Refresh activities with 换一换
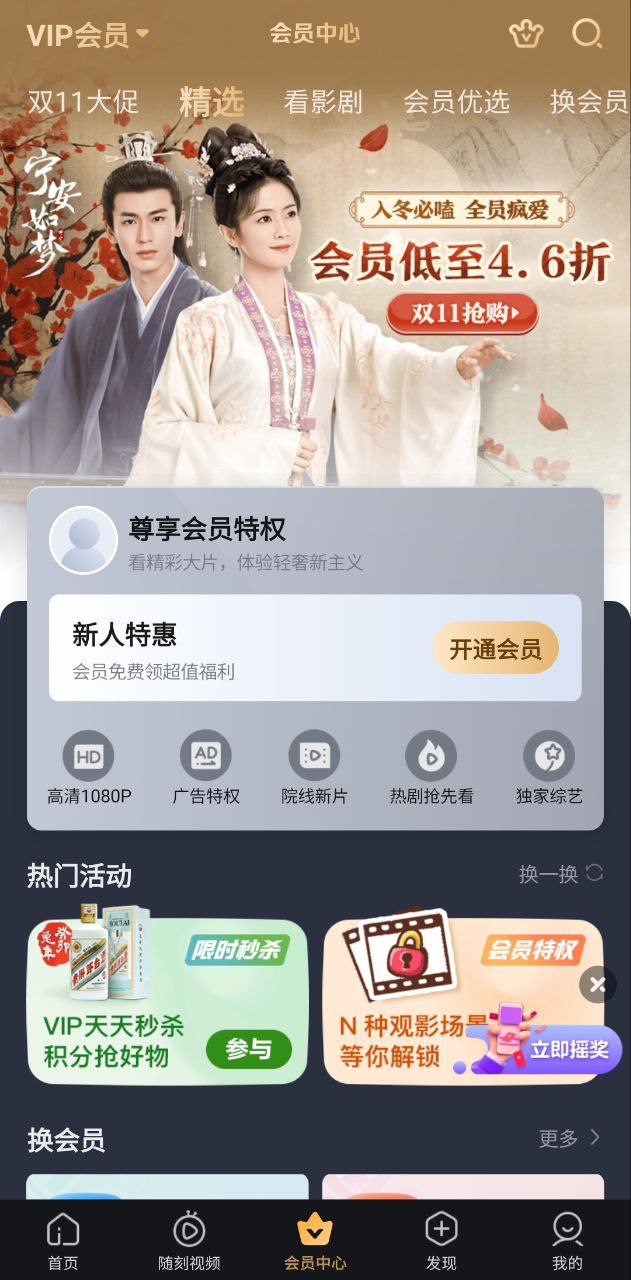Viewport: 631px width, 1280px height. point(560,874)
